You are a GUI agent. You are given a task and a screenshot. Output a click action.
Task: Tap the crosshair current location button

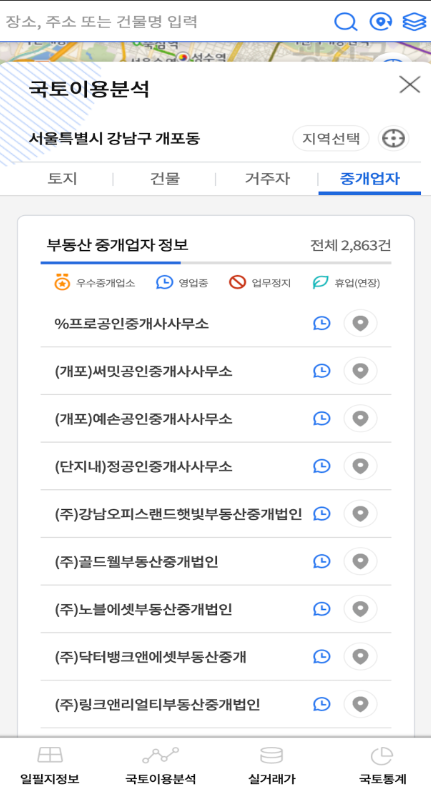coord(393,138)
